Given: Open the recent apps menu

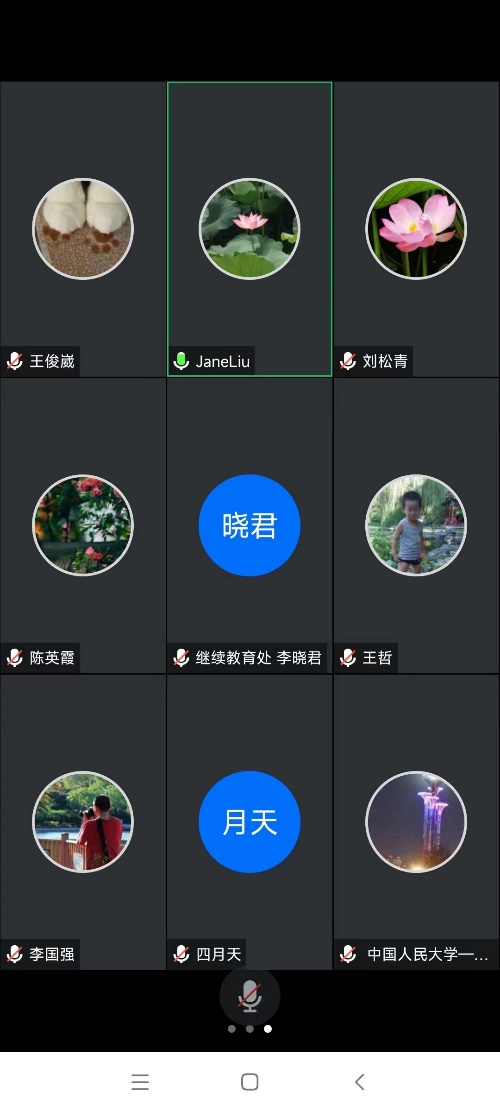Looking at the screenshot, I should pyautogui.click(x=140, y=1082).
